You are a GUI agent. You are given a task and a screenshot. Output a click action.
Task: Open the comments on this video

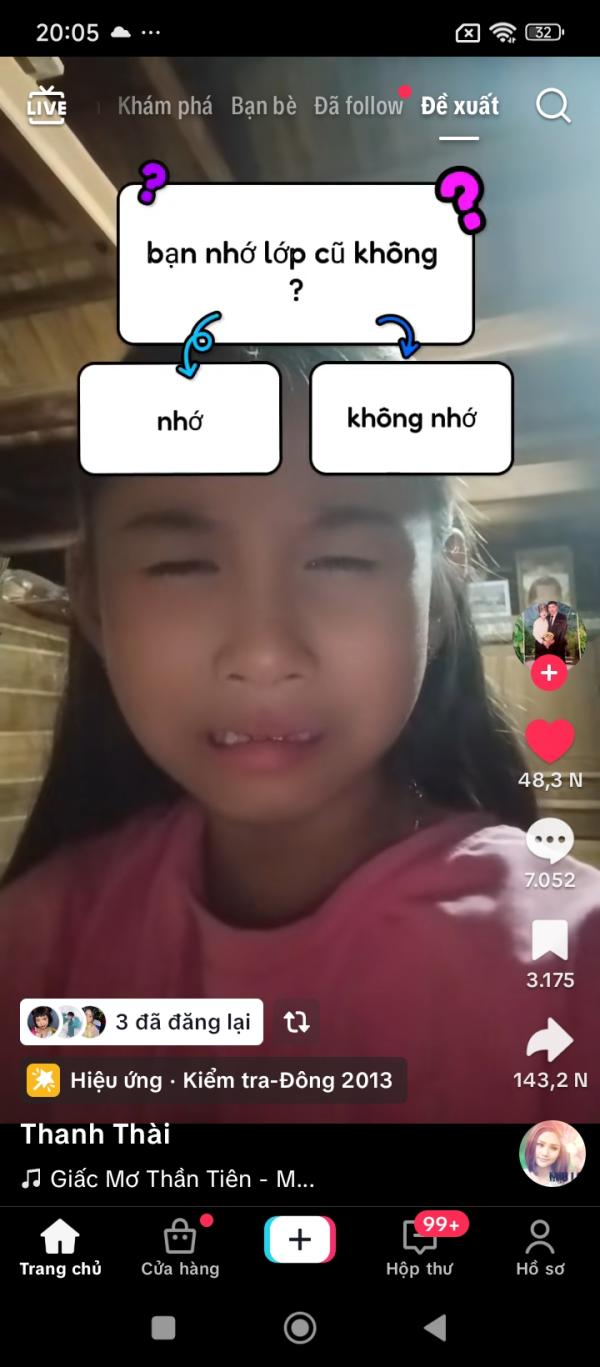point(549,841)
